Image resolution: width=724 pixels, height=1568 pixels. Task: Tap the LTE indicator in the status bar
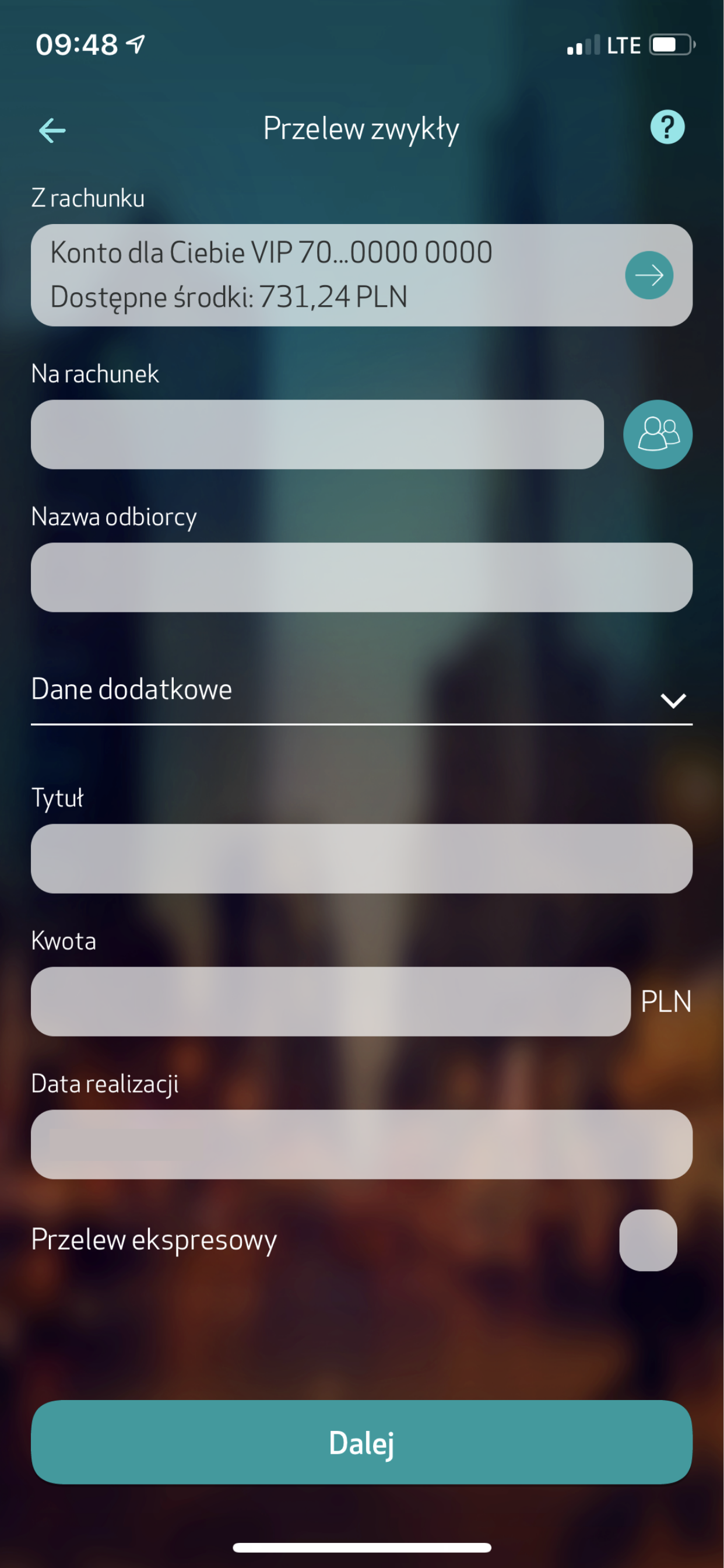(623, 43)
